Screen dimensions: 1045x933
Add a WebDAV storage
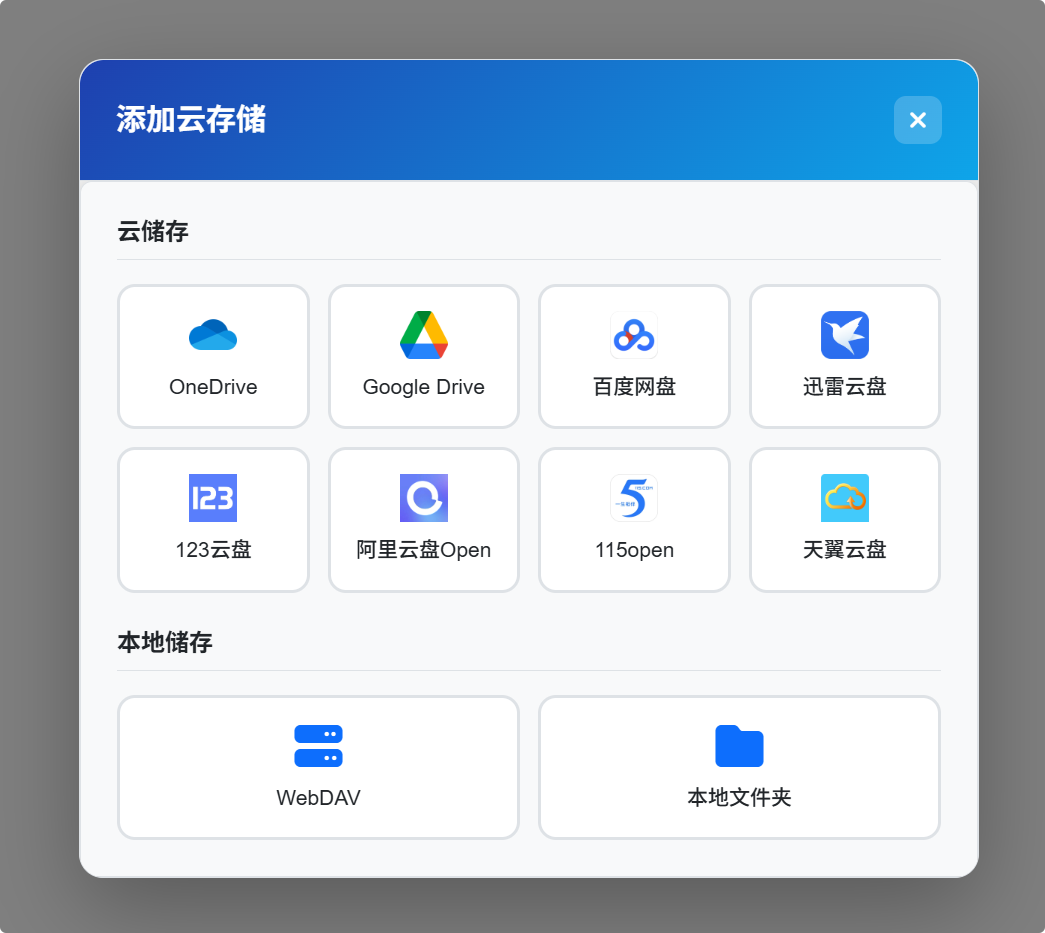(318, 767)
